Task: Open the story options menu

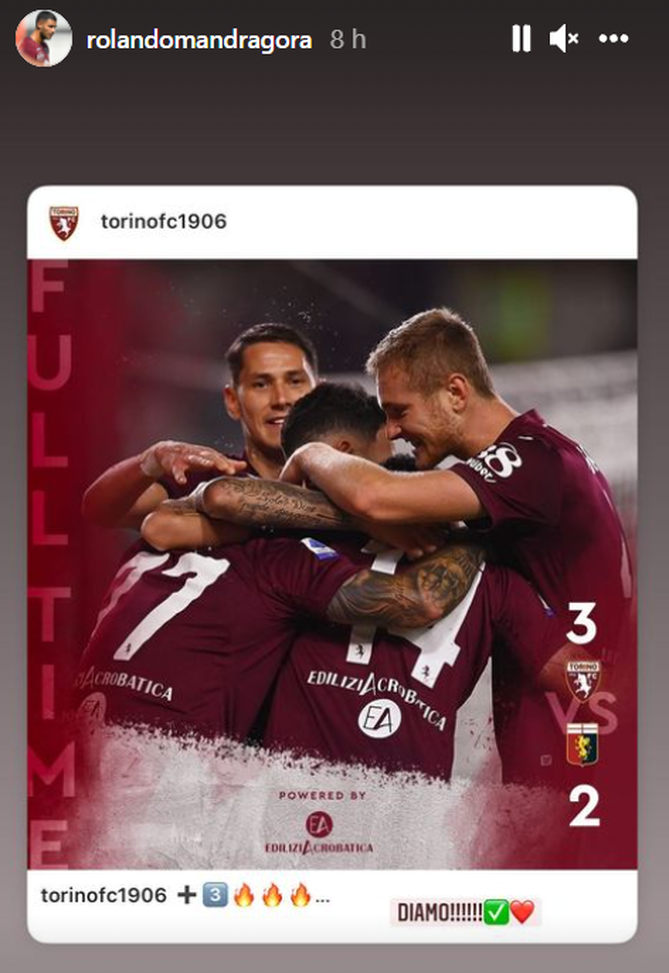Action: point(613,39)
